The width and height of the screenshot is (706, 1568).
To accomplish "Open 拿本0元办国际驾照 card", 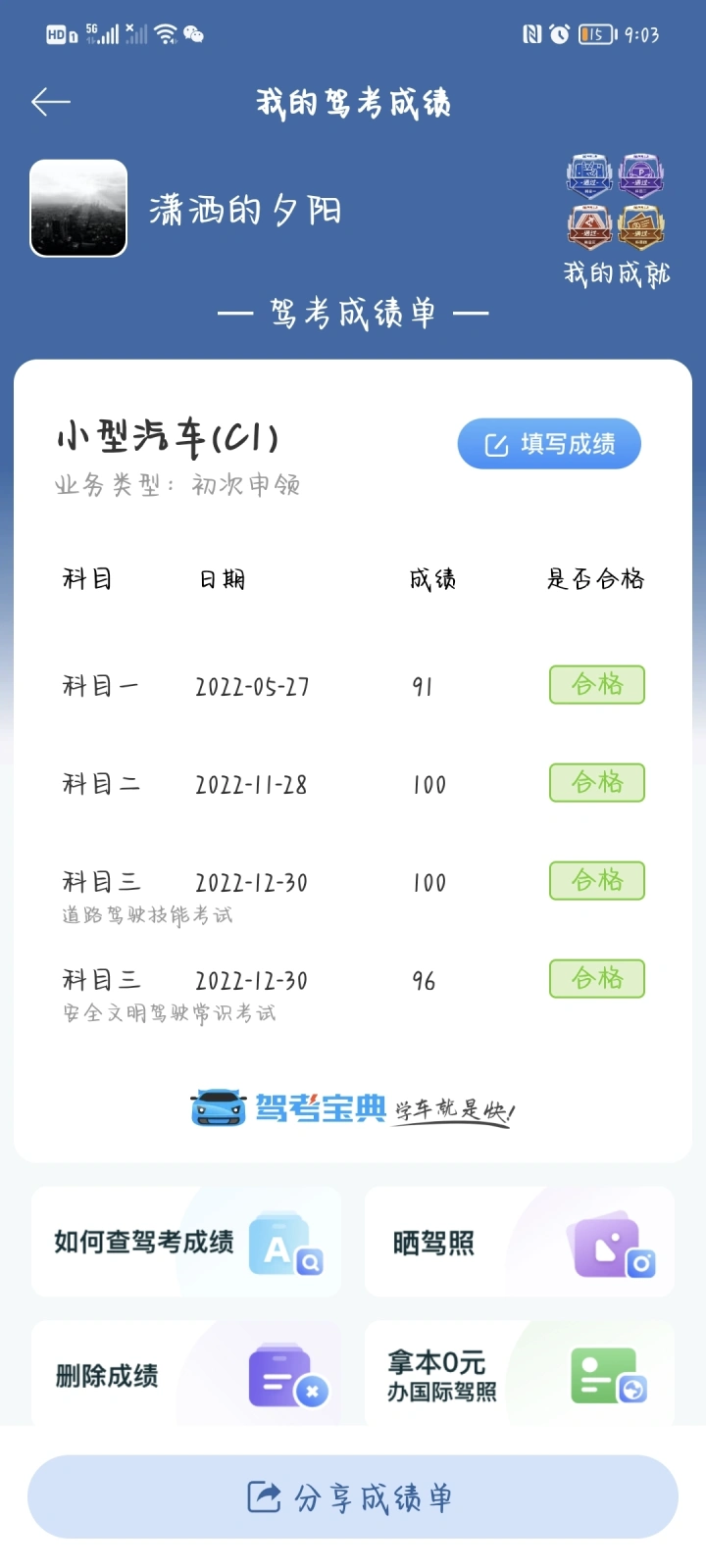I will click(x=520, y=1374).
